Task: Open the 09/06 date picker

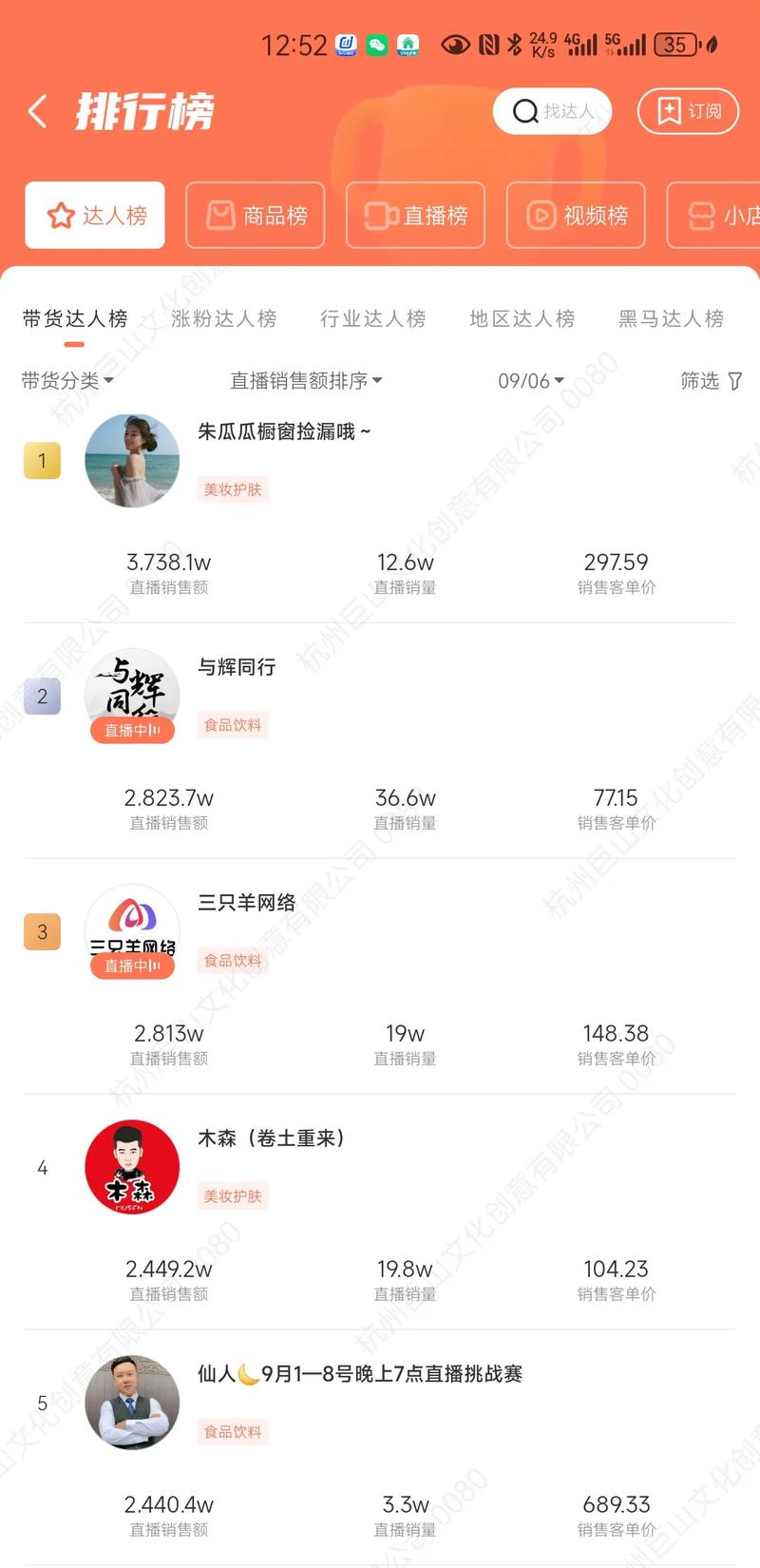Action: (x=531, y=381)
